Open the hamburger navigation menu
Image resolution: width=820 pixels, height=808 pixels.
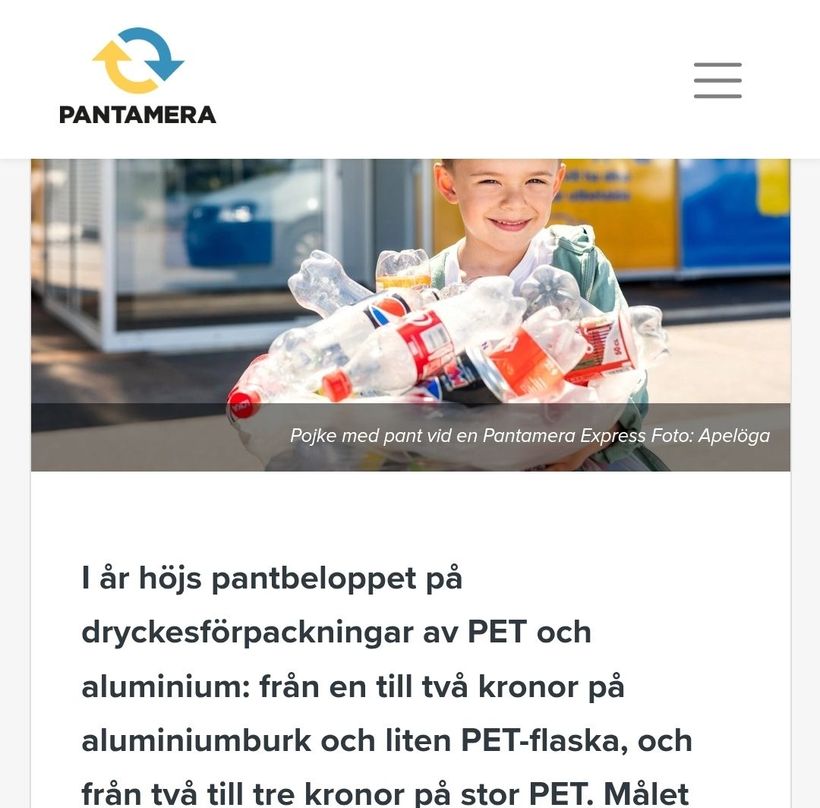717,80
